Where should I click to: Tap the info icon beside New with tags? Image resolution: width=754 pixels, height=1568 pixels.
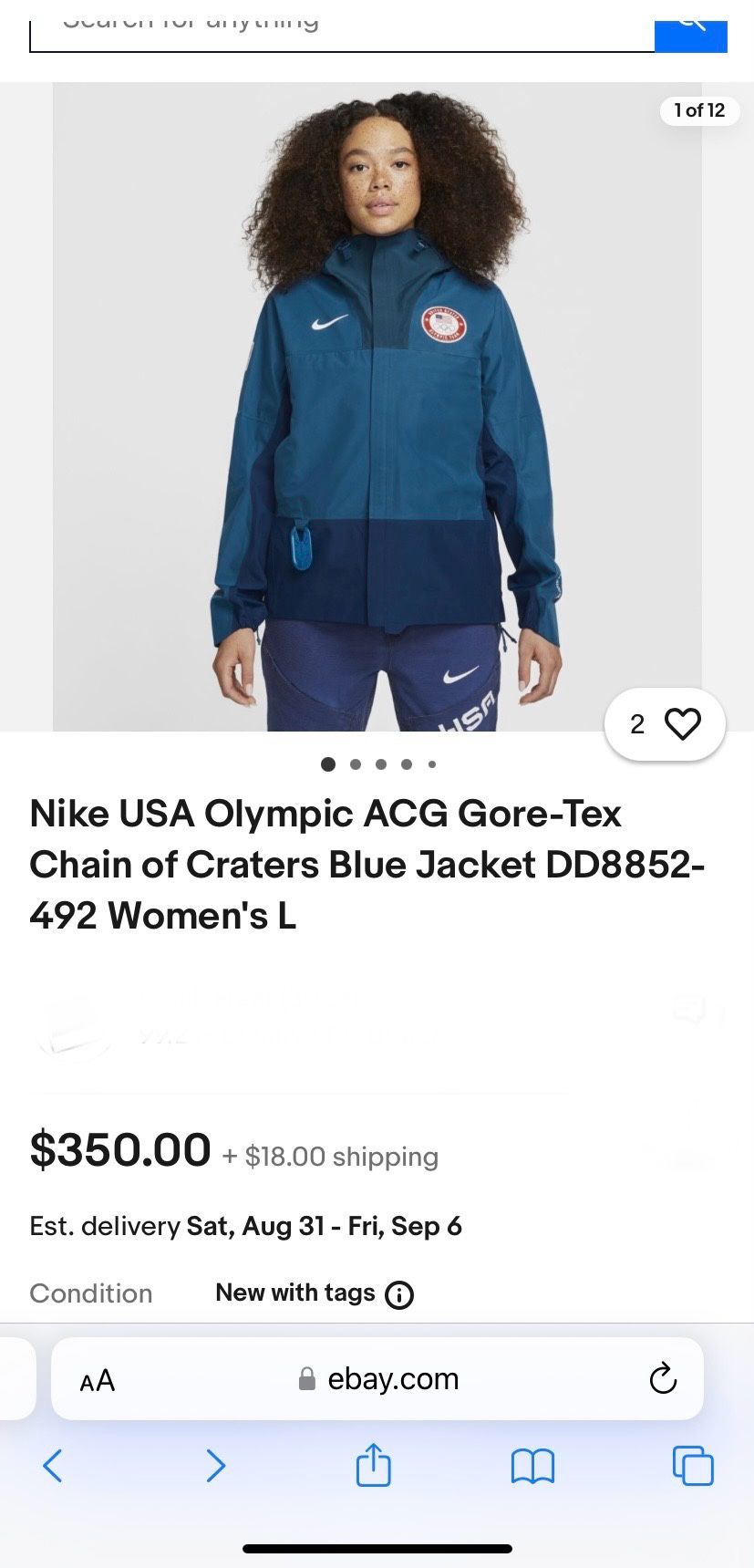coord(399,1294)
